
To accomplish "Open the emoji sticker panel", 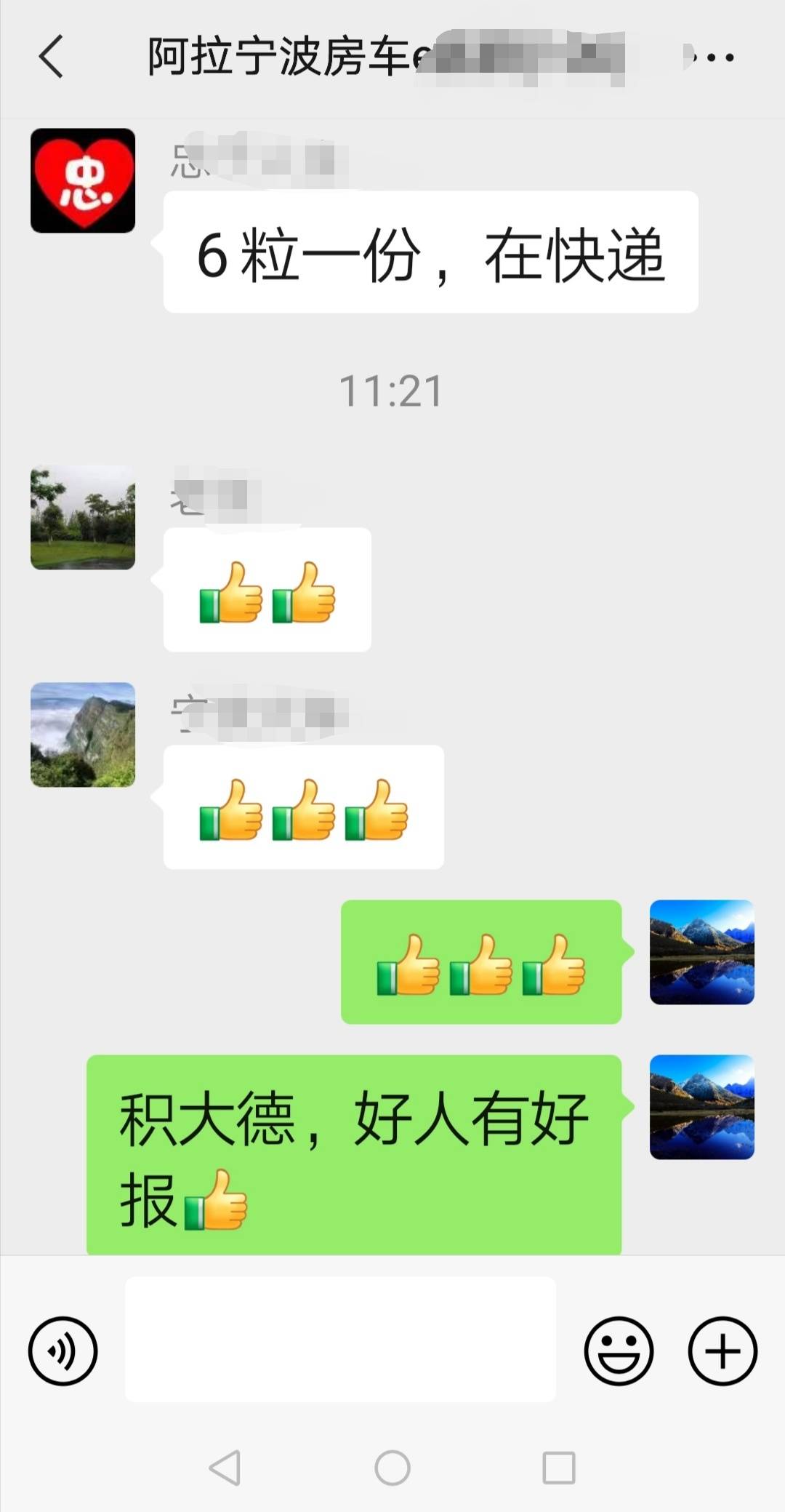I will pos(619,1351).
